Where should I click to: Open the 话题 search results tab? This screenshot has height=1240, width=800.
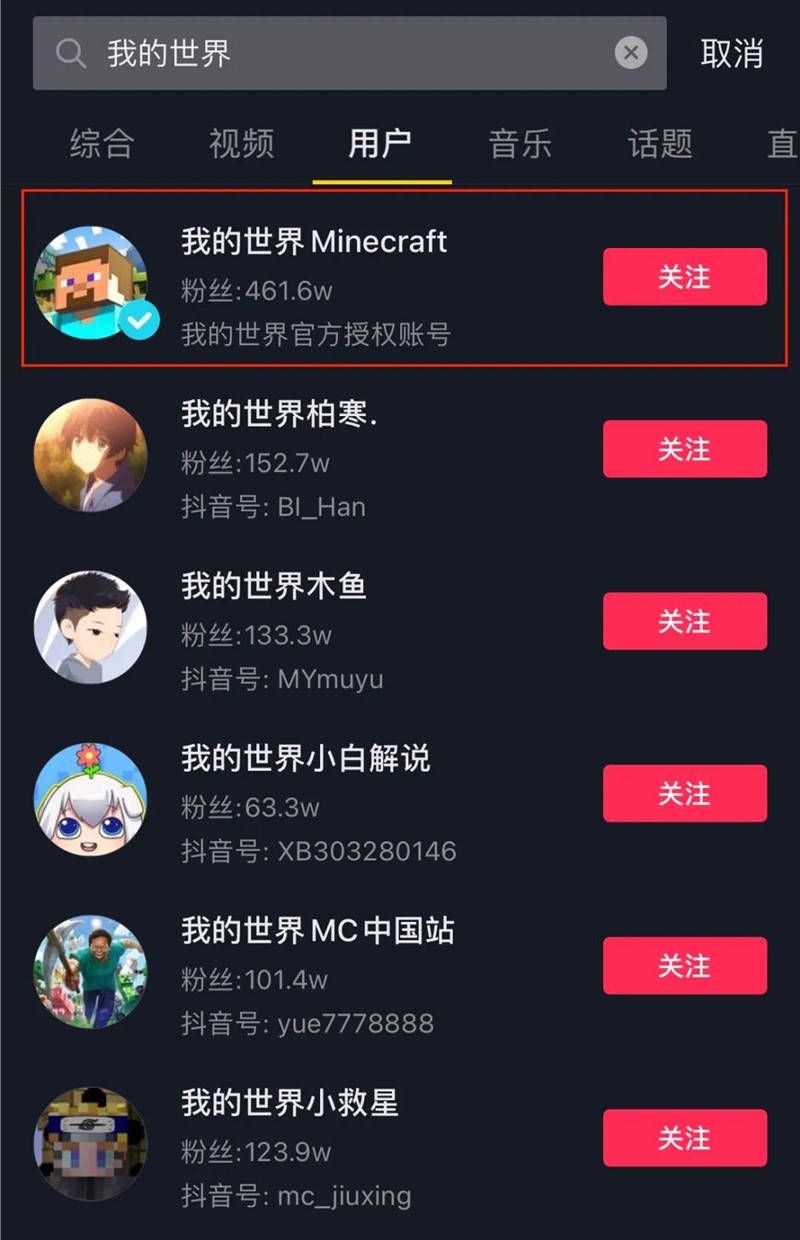click(659, 145)
